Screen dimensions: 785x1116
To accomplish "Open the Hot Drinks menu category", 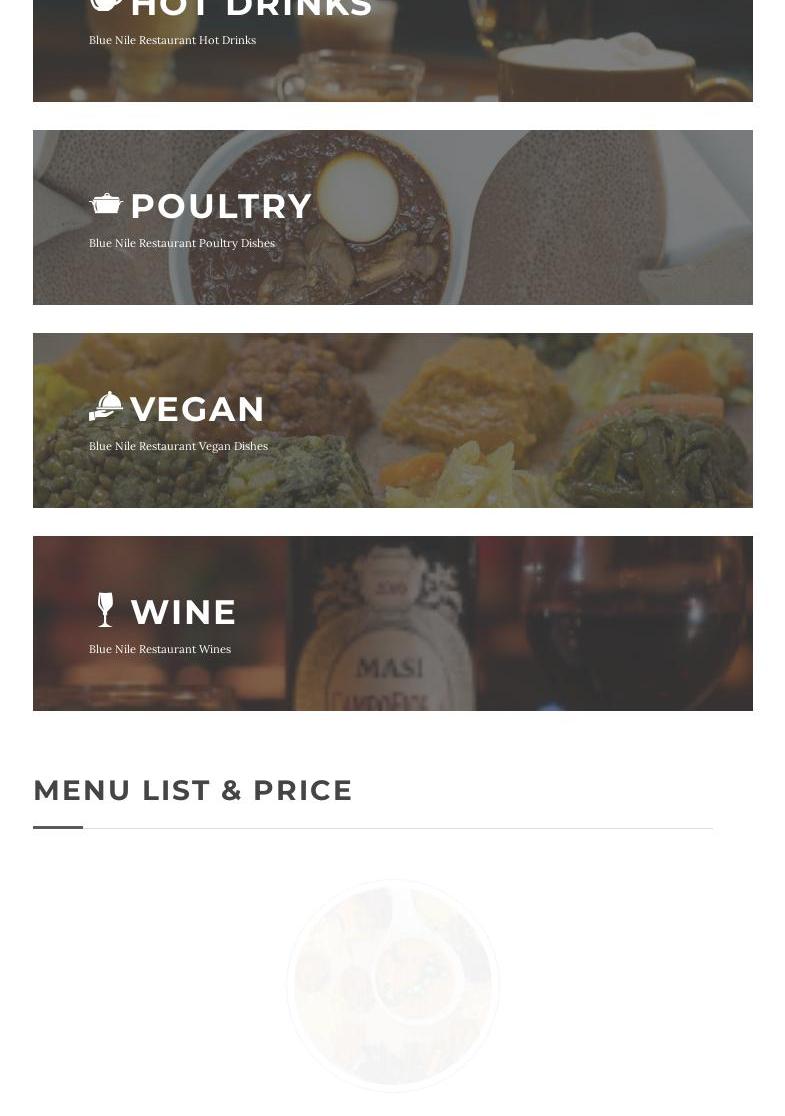I will (x=251, y=12).
